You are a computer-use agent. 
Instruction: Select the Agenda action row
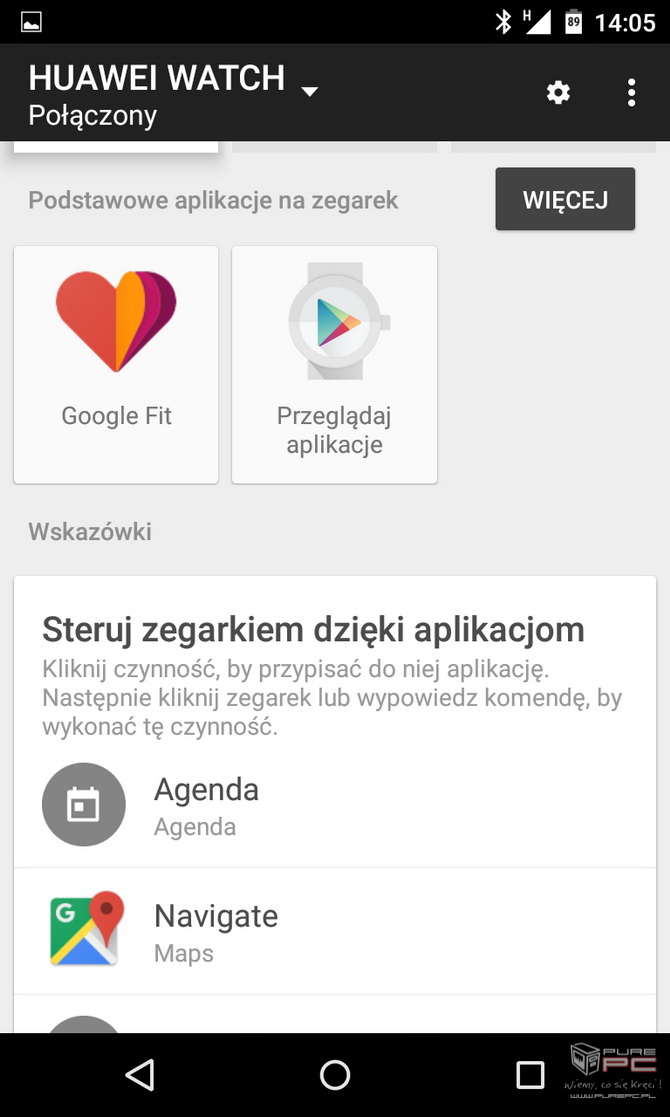335,805
